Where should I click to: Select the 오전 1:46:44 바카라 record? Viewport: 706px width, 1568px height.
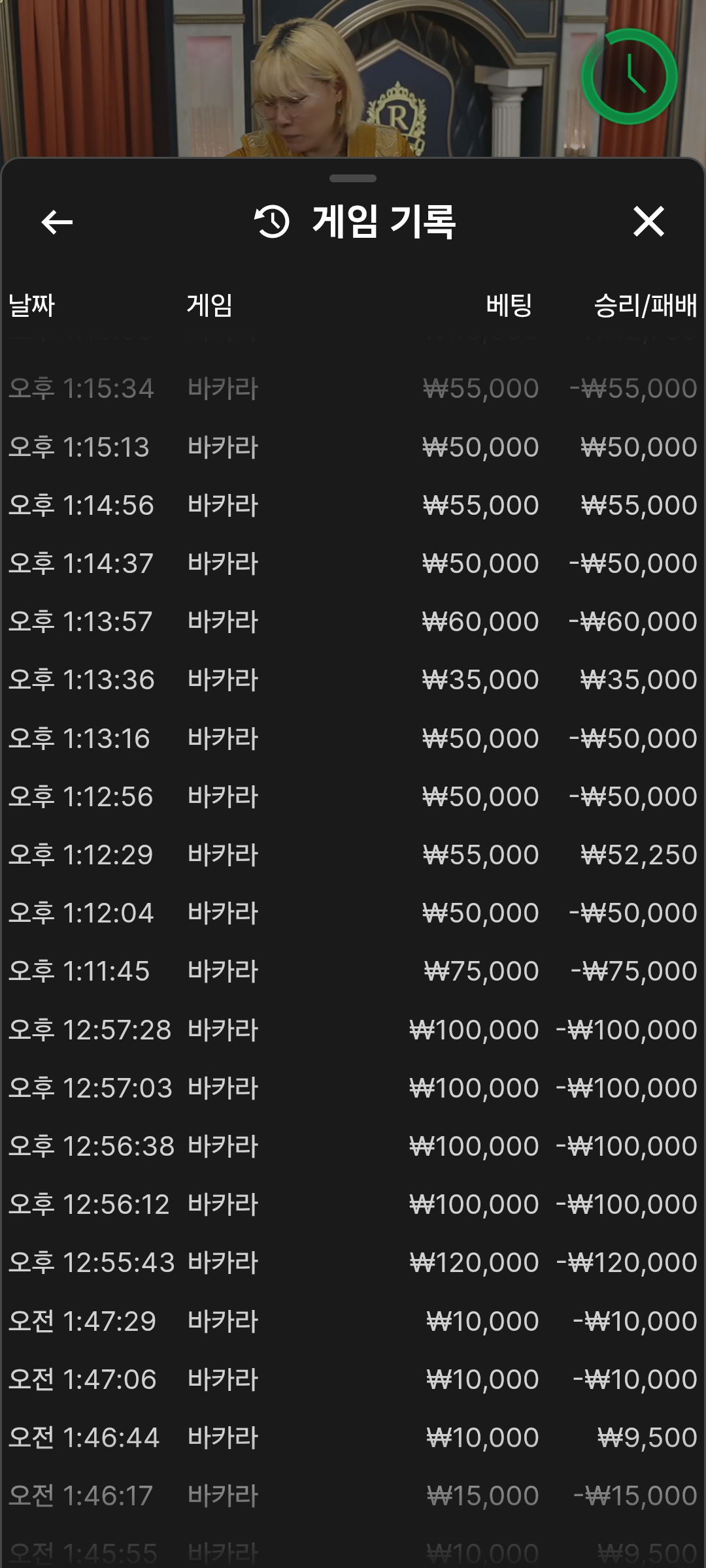353,1438
